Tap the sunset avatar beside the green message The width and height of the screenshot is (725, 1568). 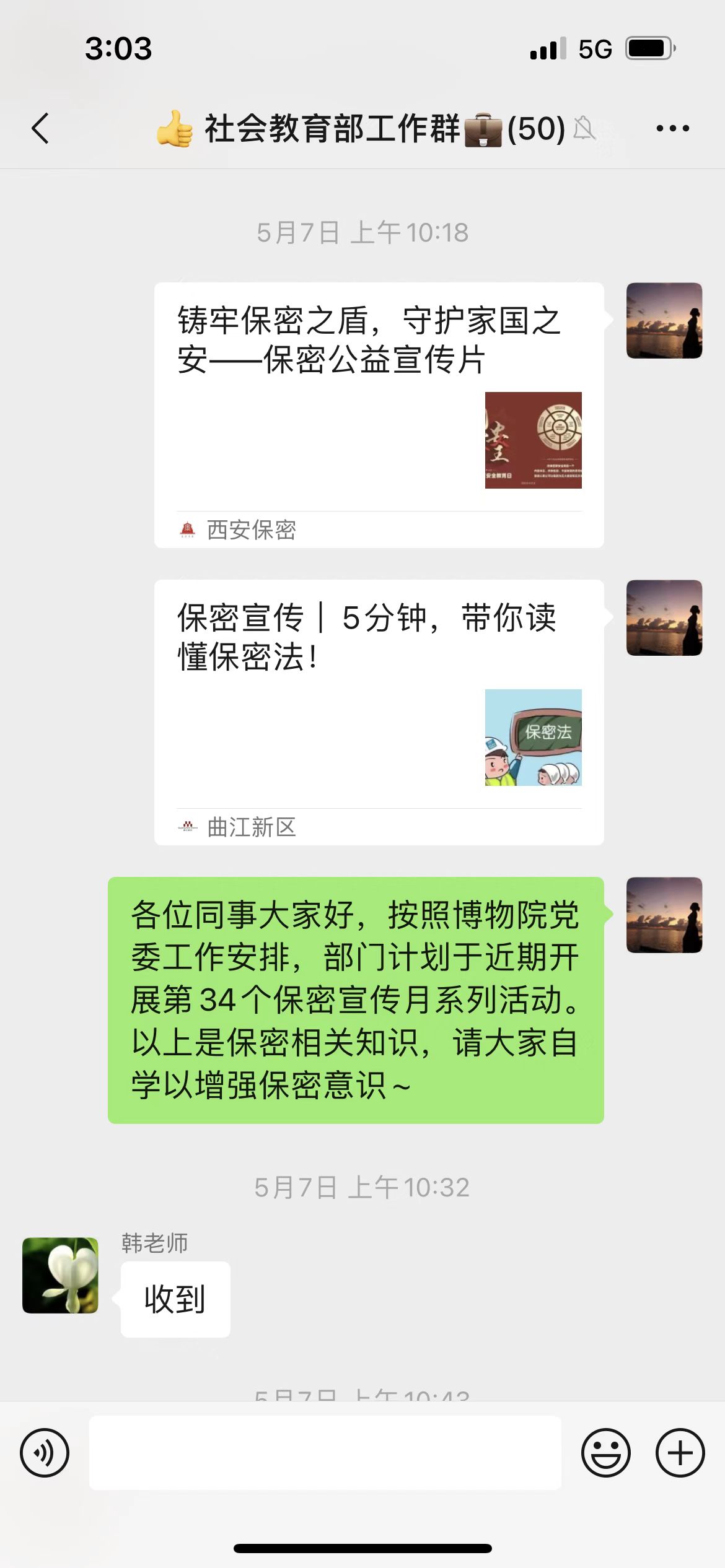point(664,915)
